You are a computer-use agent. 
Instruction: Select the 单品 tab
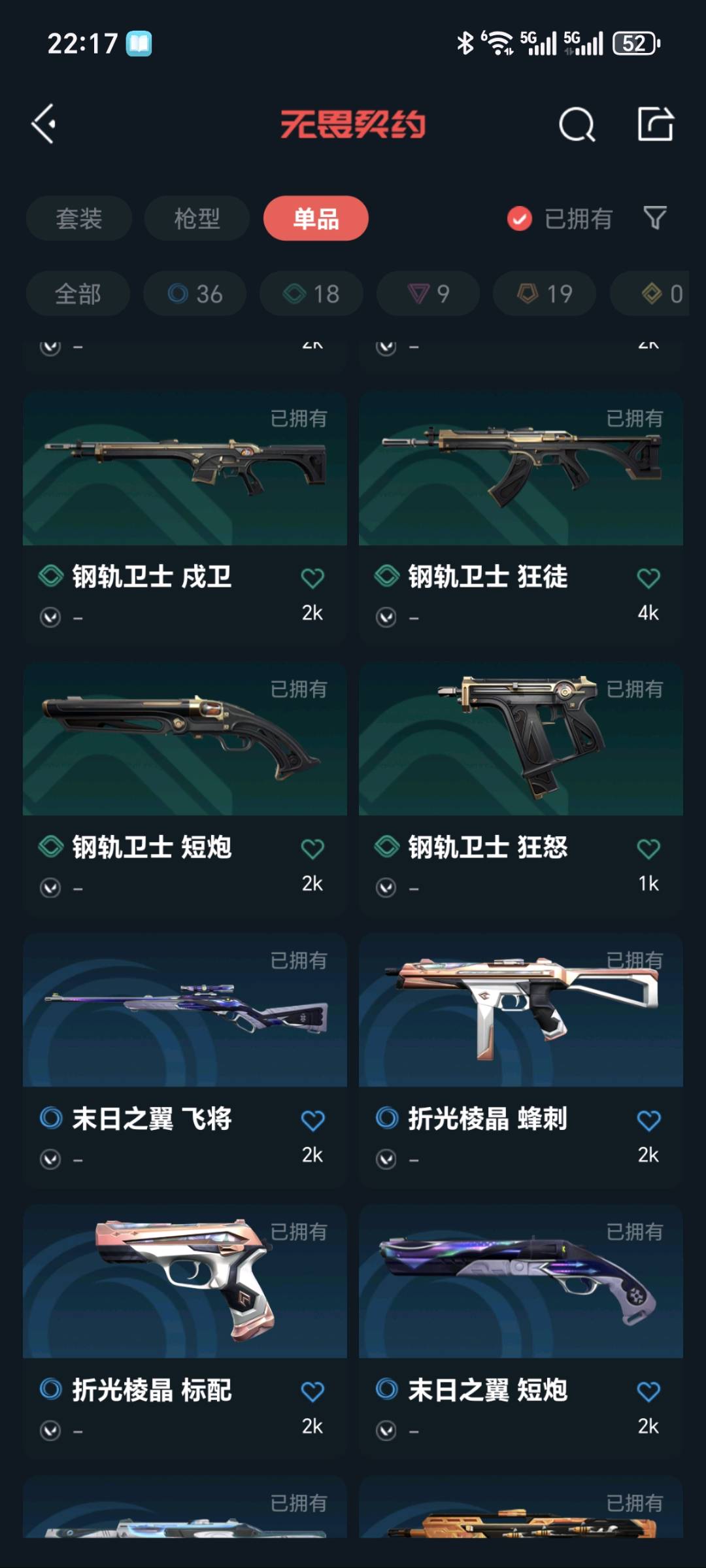pos(316,218)
